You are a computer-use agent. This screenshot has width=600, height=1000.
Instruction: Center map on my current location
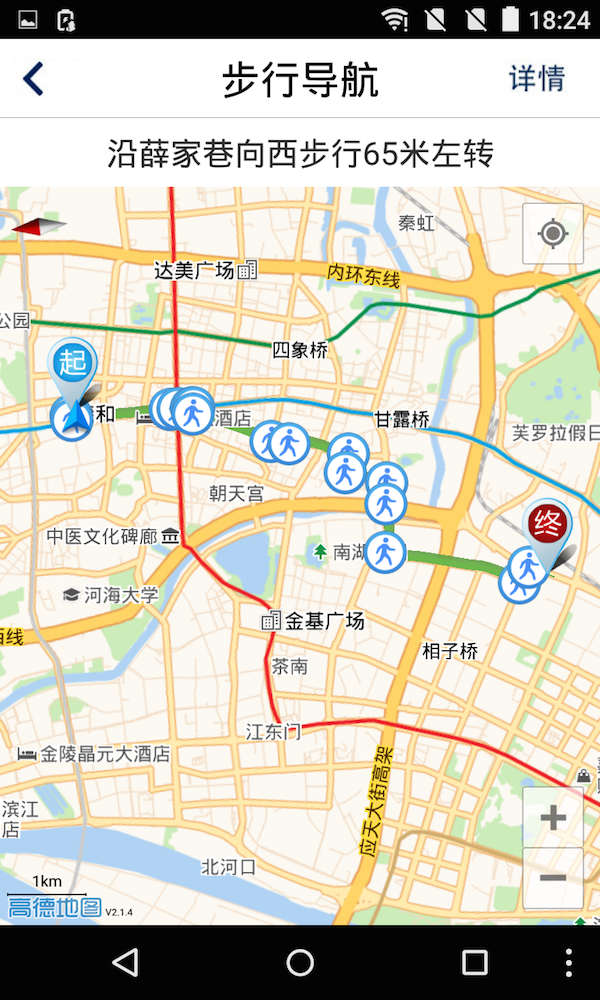552,234
